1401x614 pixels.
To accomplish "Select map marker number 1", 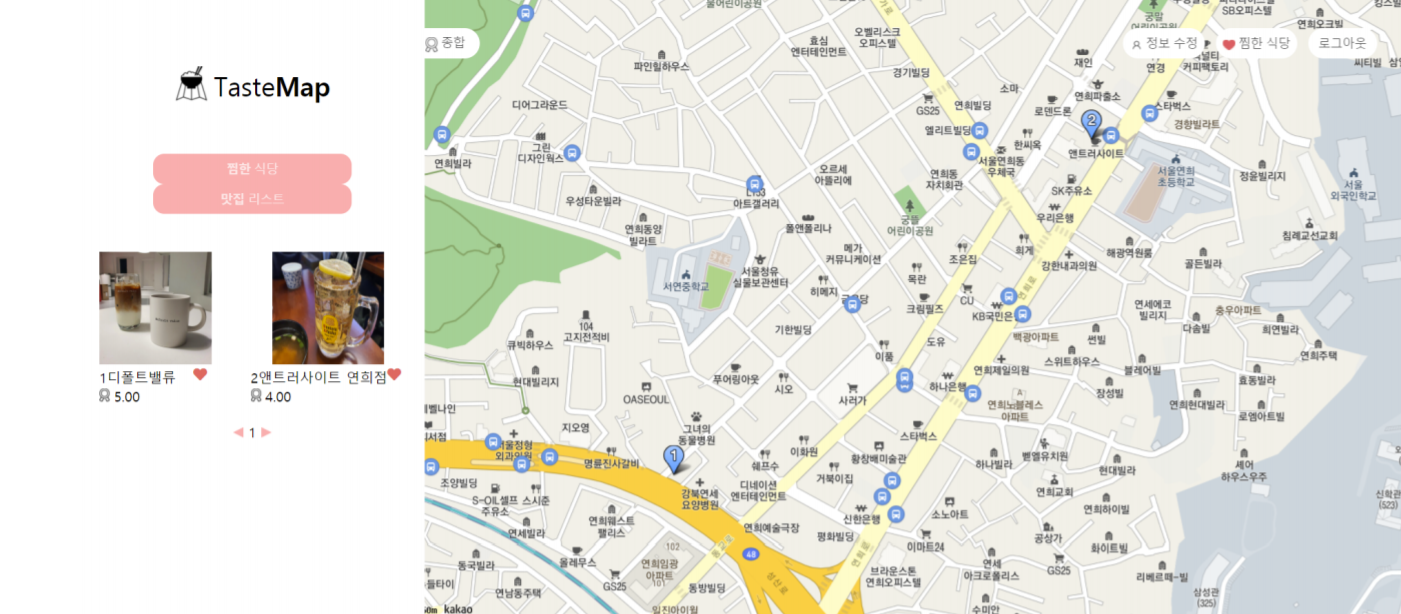I will [674, 459].
